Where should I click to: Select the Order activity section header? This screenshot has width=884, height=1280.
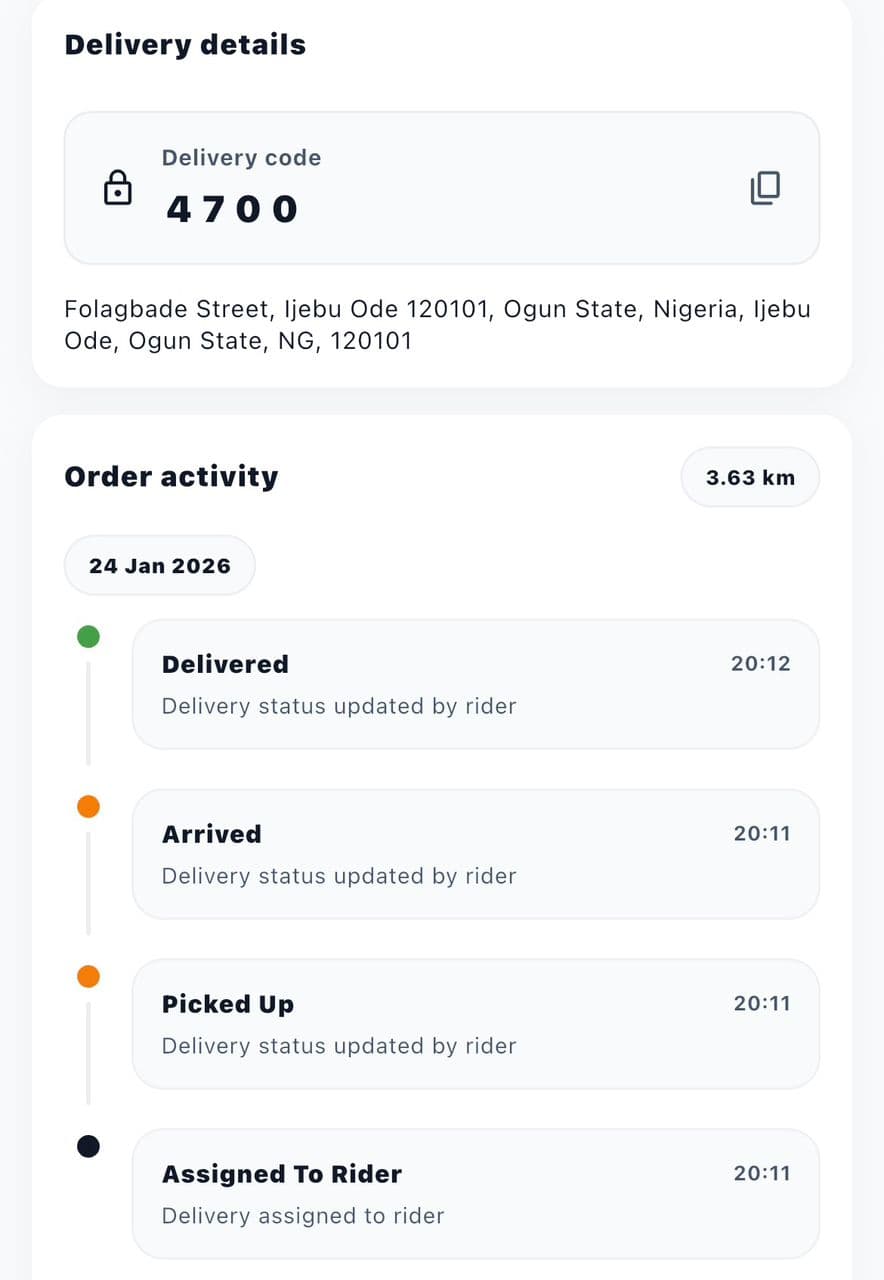pyautogui.click(x=172, y=477)
